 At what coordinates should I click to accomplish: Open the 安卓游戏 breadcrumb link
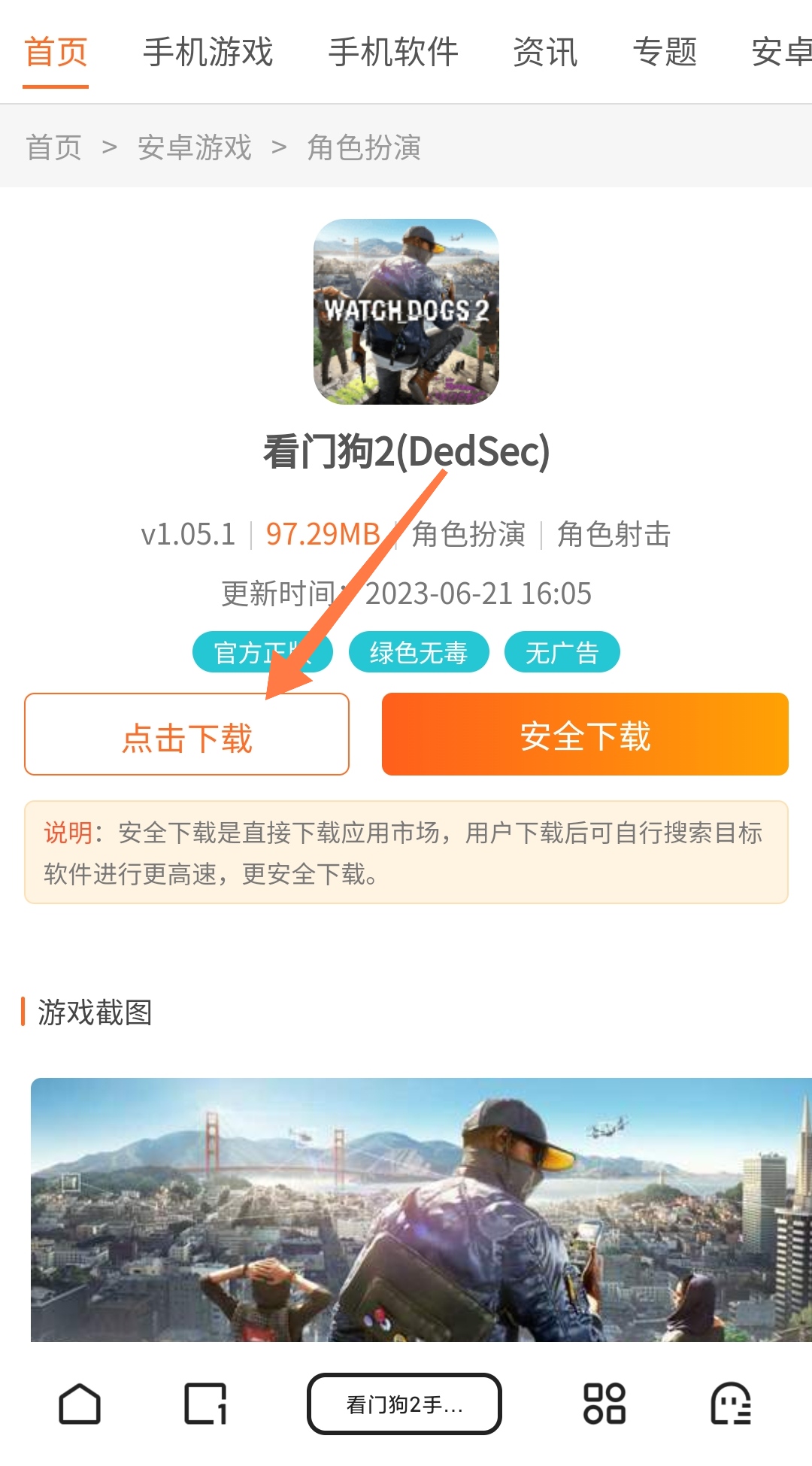(194, 147)
